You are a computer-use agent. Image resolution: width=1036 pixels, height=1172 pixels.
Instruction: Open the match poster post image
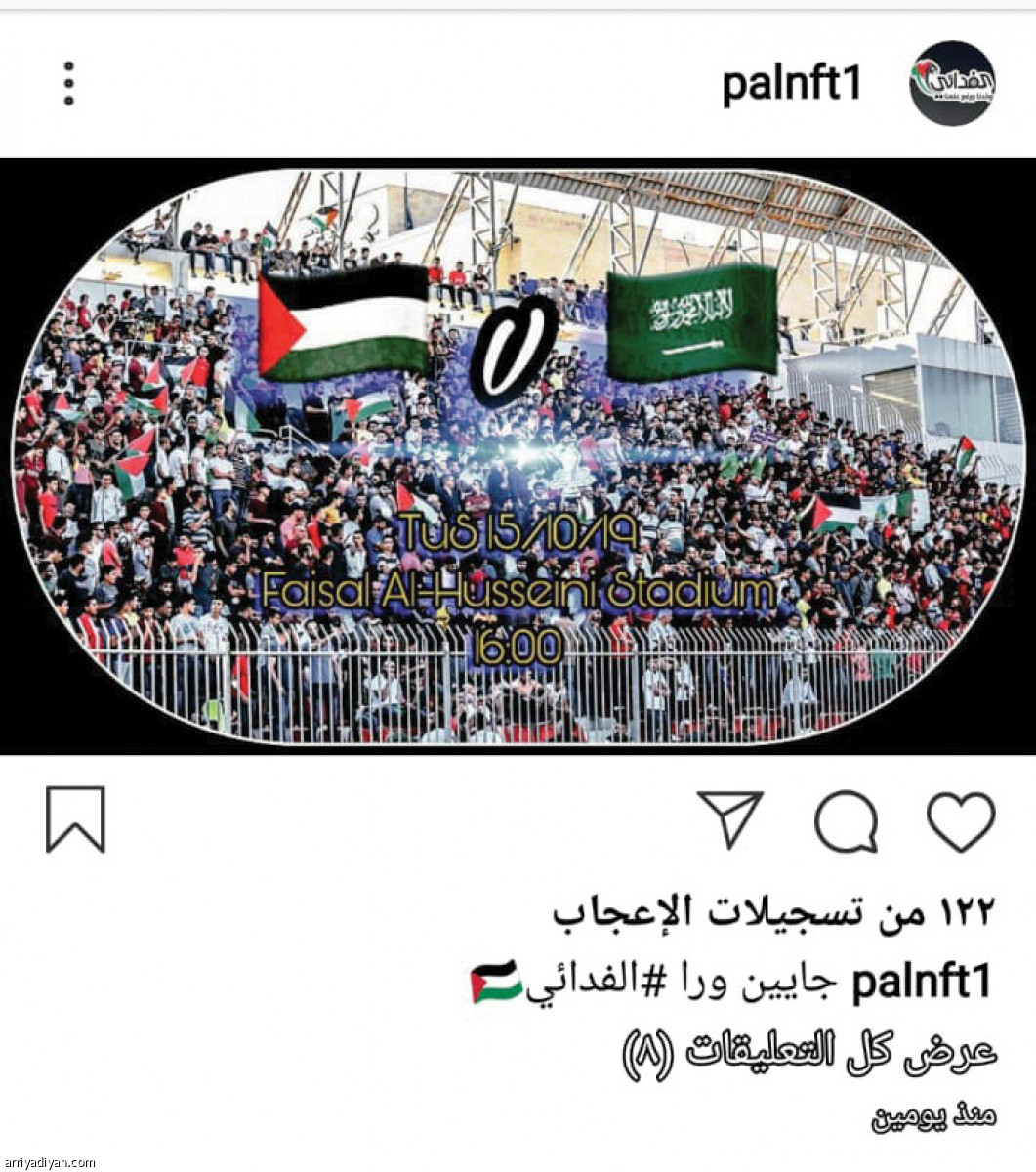point(518,456)
